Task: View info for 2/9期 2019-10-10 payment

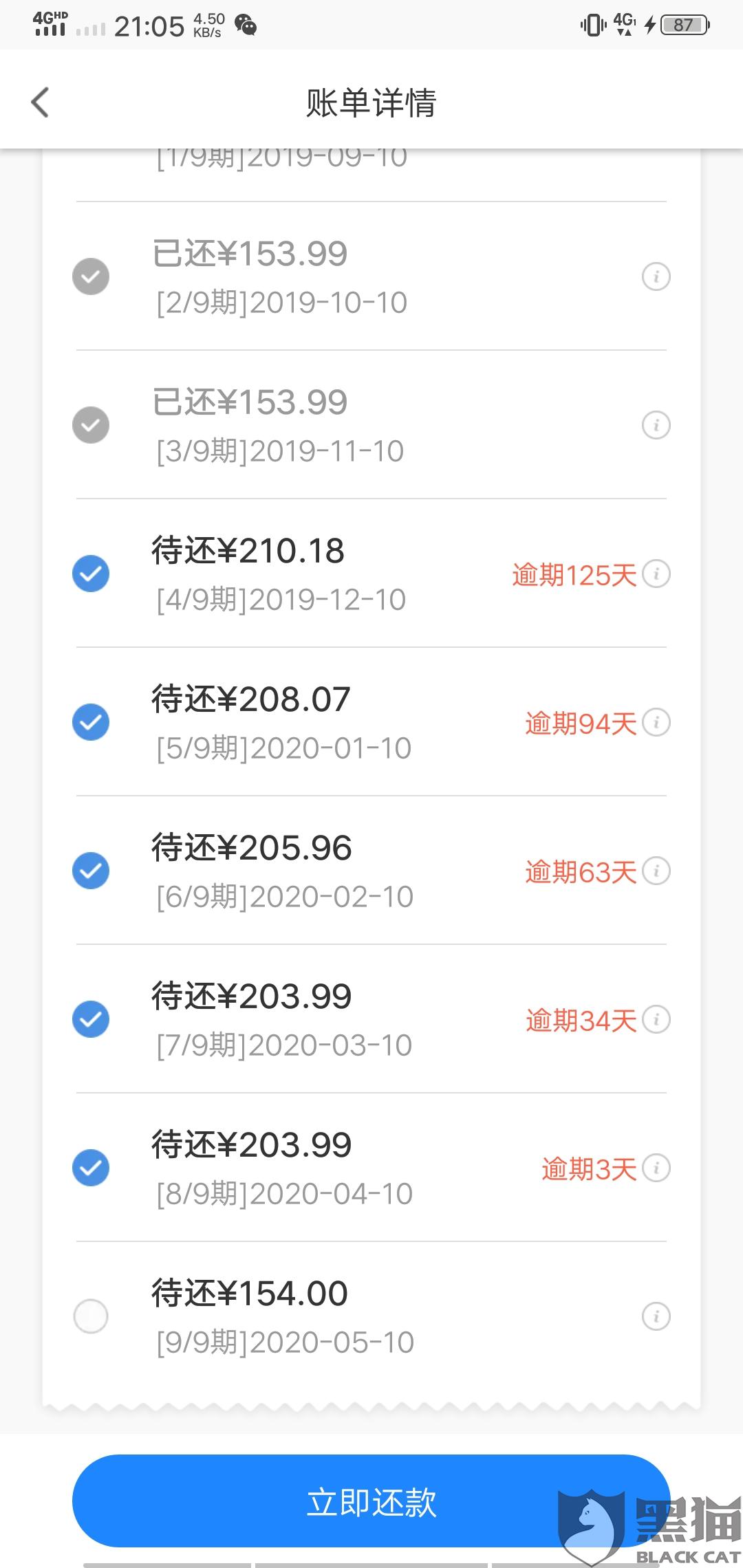Action: click(x=656, y=276)
